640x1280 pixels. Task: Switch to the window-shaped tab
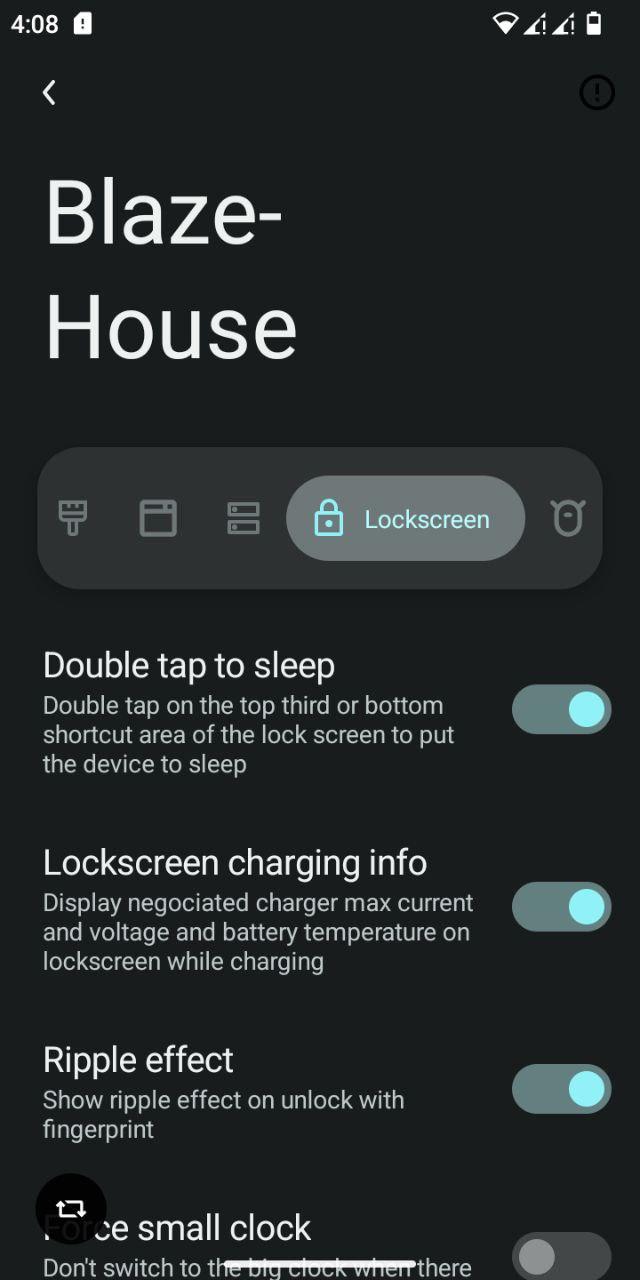point(158,518)
